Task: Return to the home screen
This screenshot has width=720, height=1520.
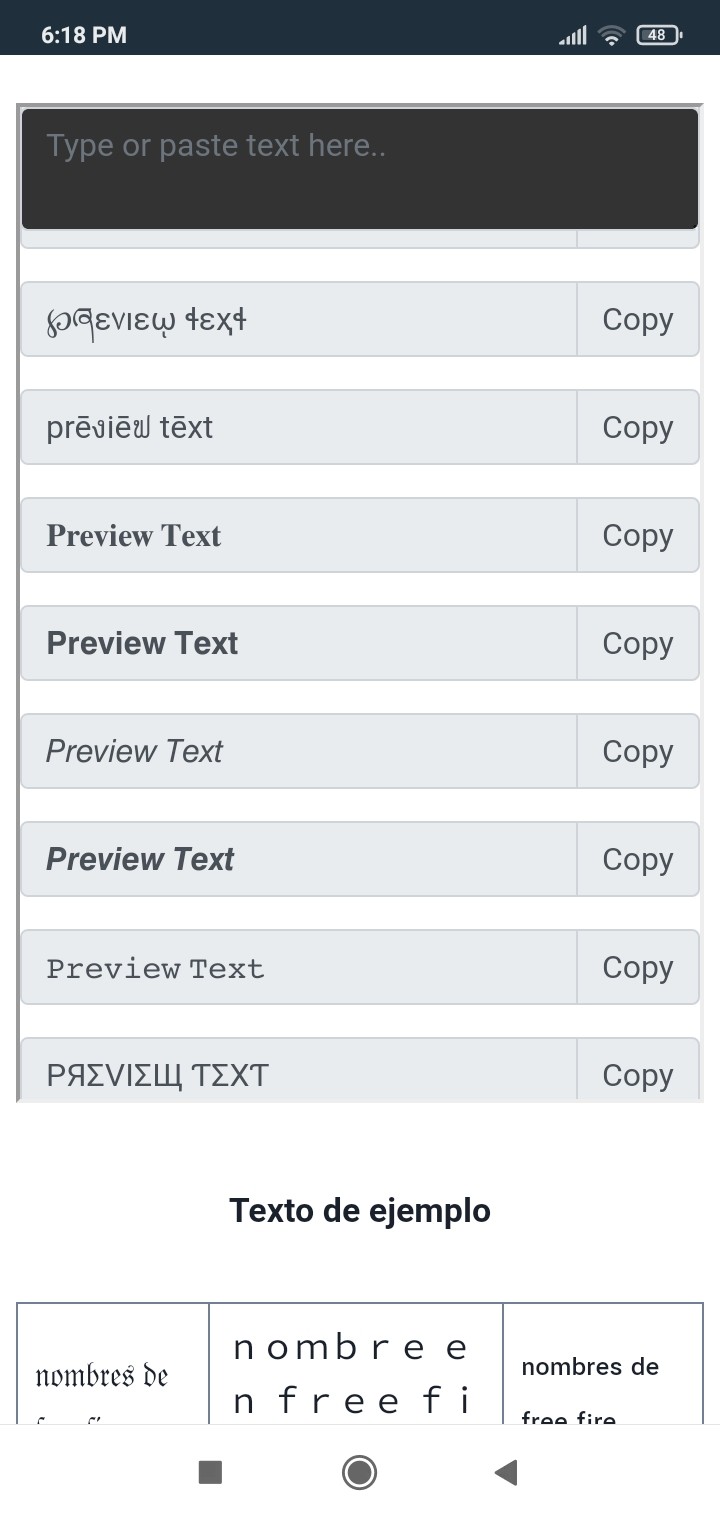Action: pos(359,1472)
